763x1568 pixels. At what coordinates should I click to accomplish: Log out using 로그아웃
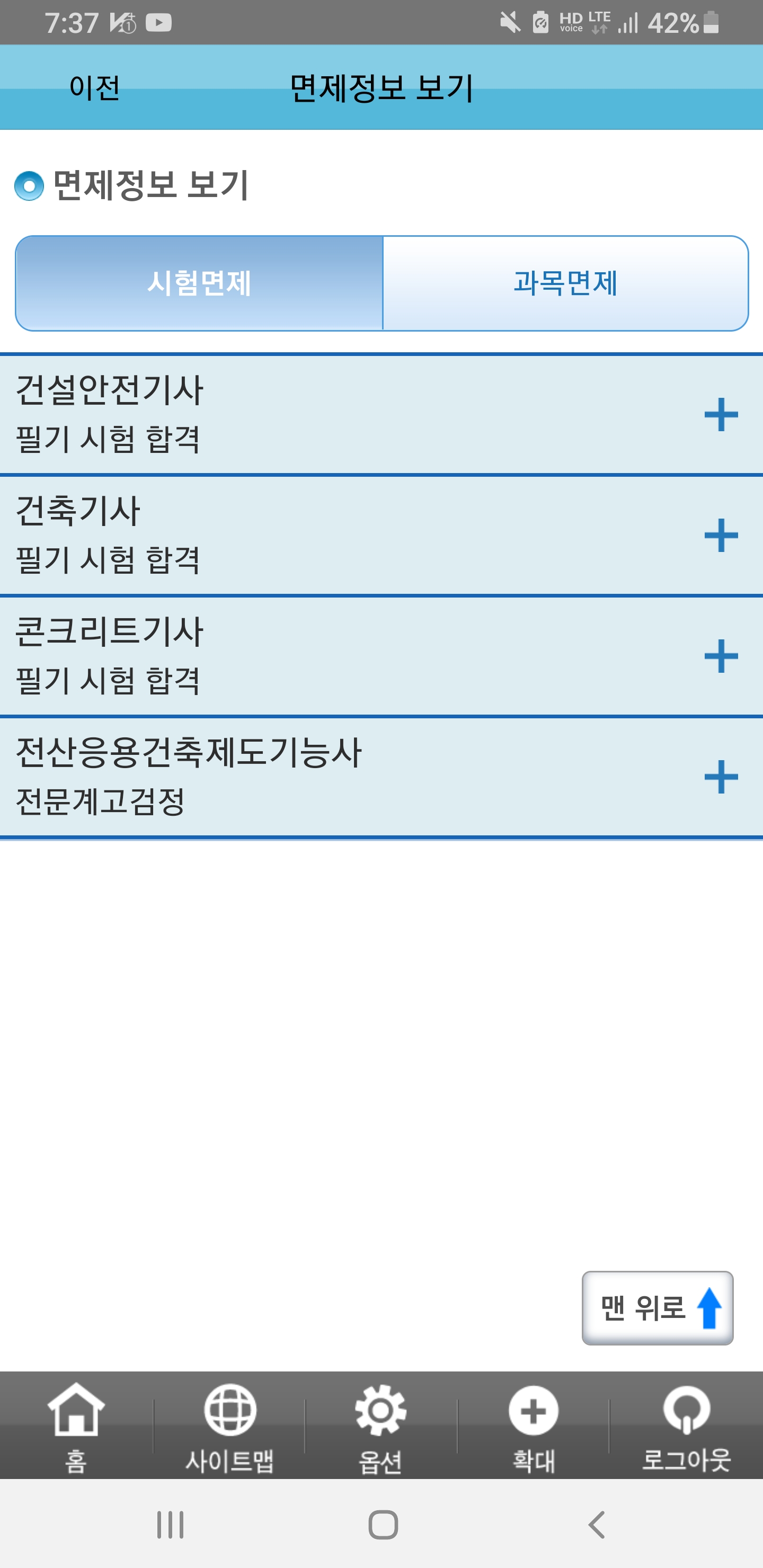686,1426
